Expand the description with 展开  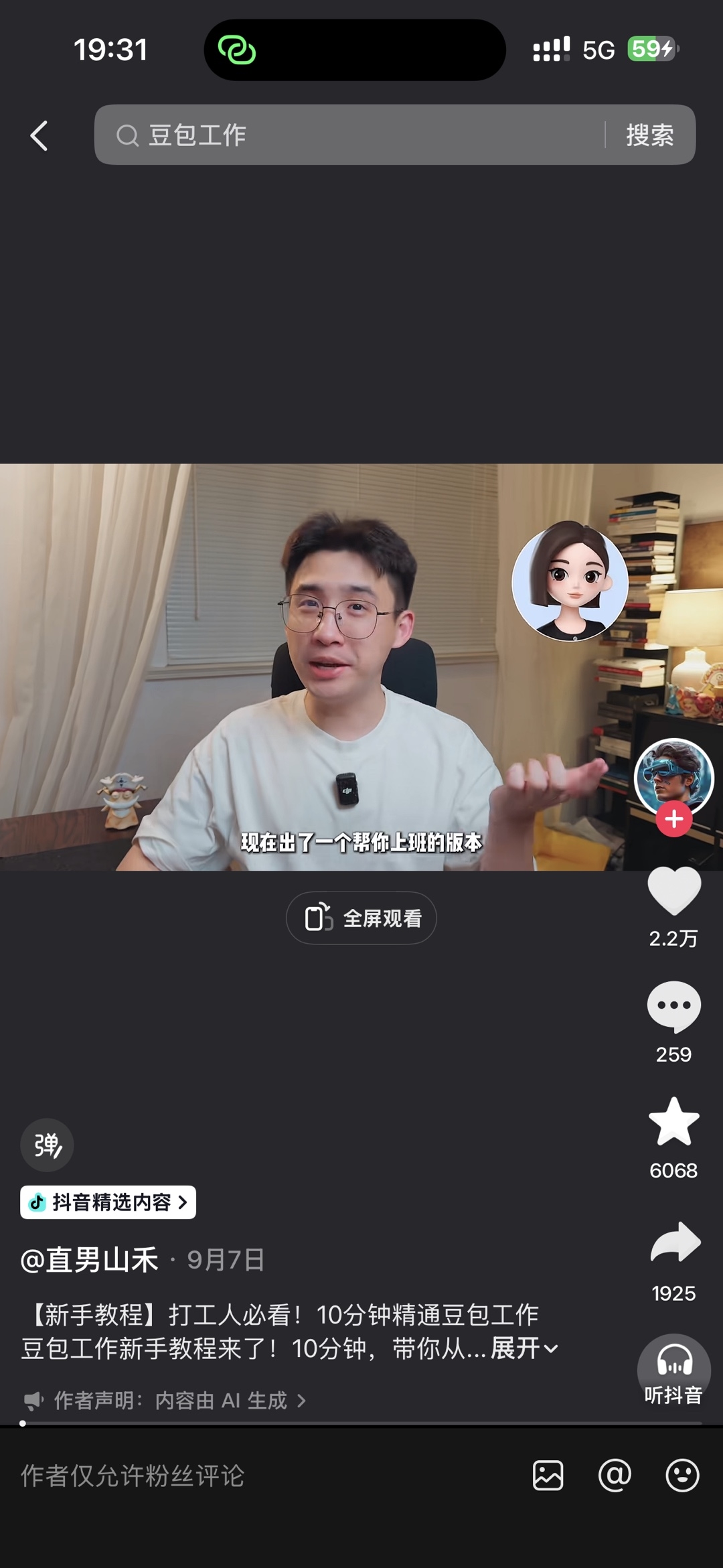click(524, 1348)
